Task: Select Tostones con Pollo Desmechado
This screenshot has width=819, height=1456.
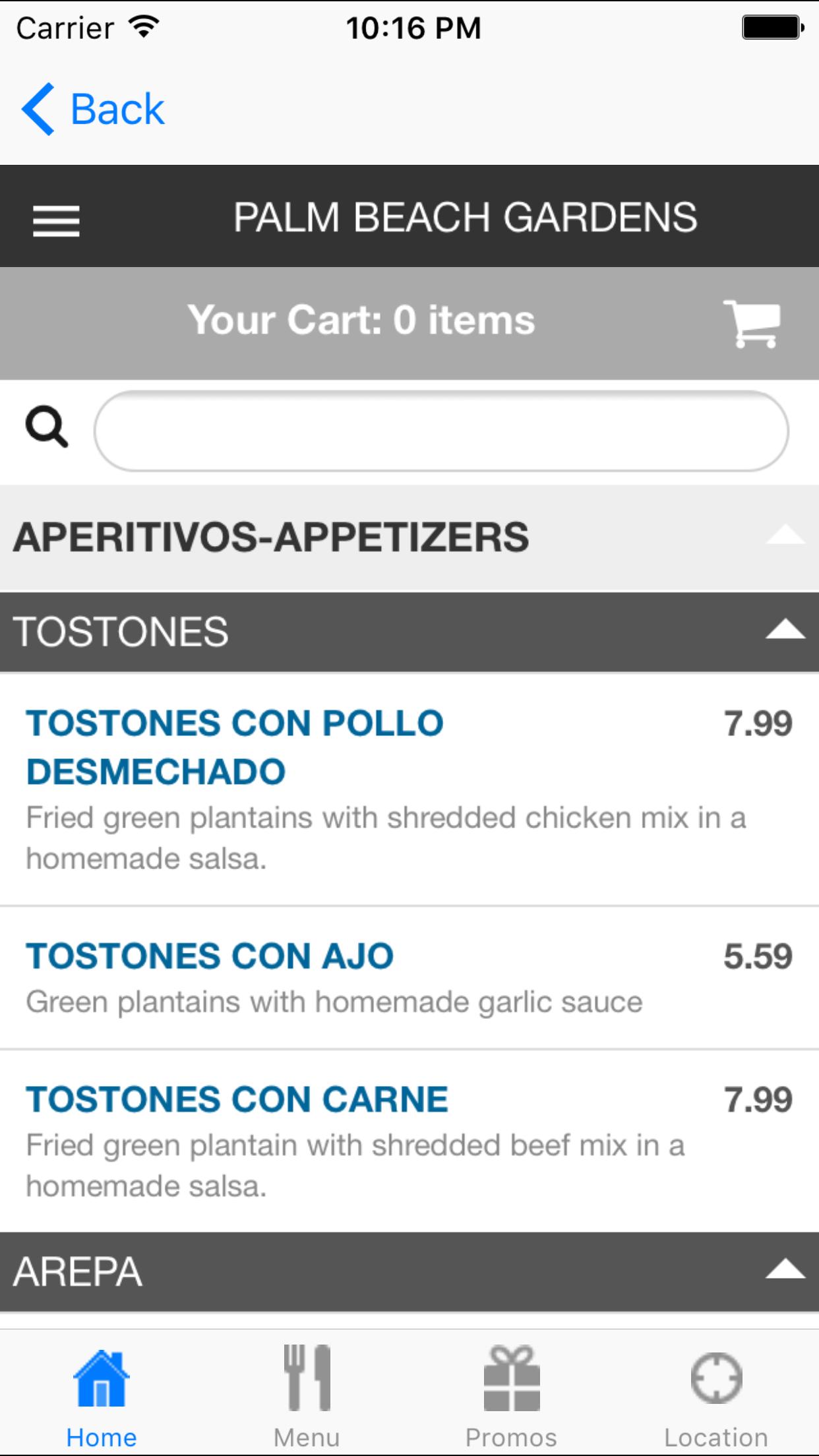Action: (235, 747)
